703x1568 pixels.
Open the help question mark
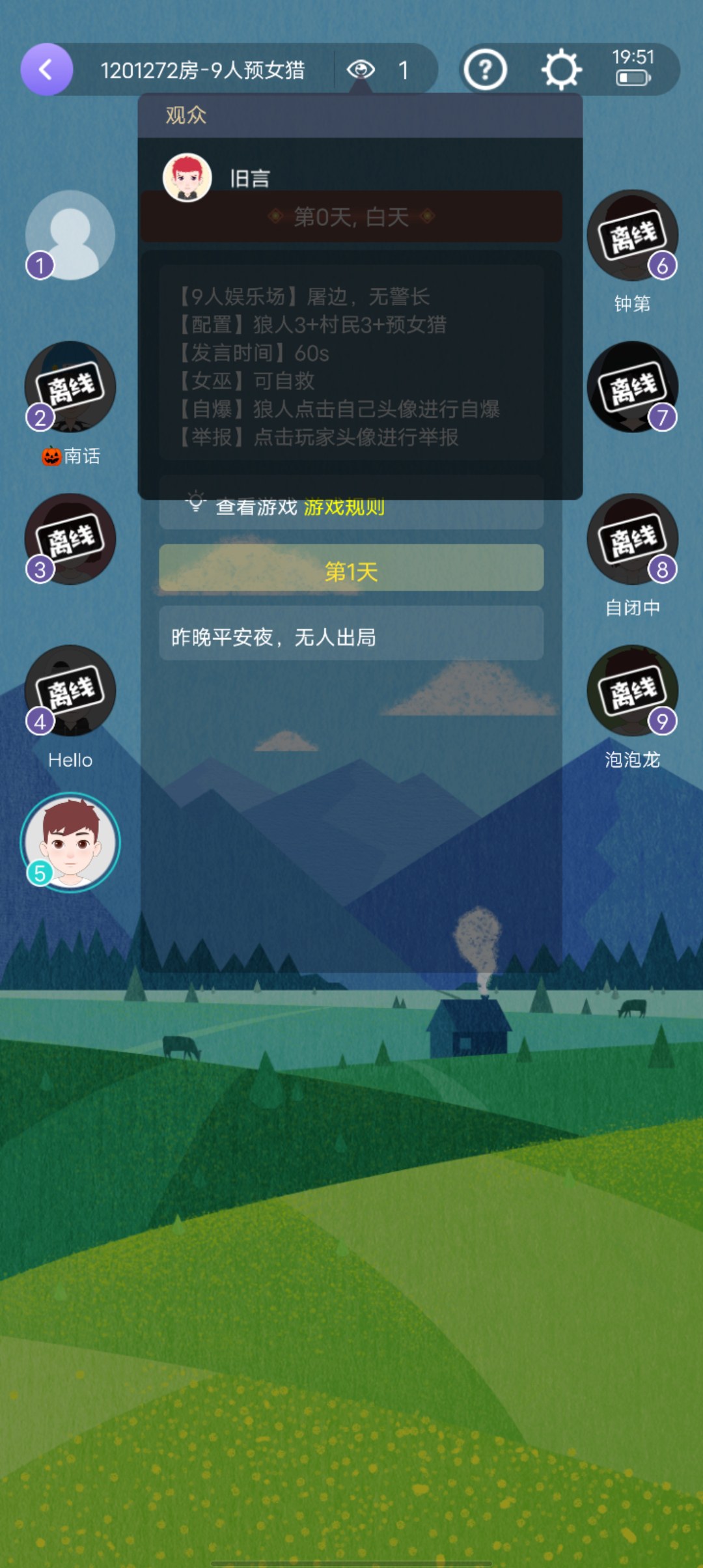pos(485,70)
